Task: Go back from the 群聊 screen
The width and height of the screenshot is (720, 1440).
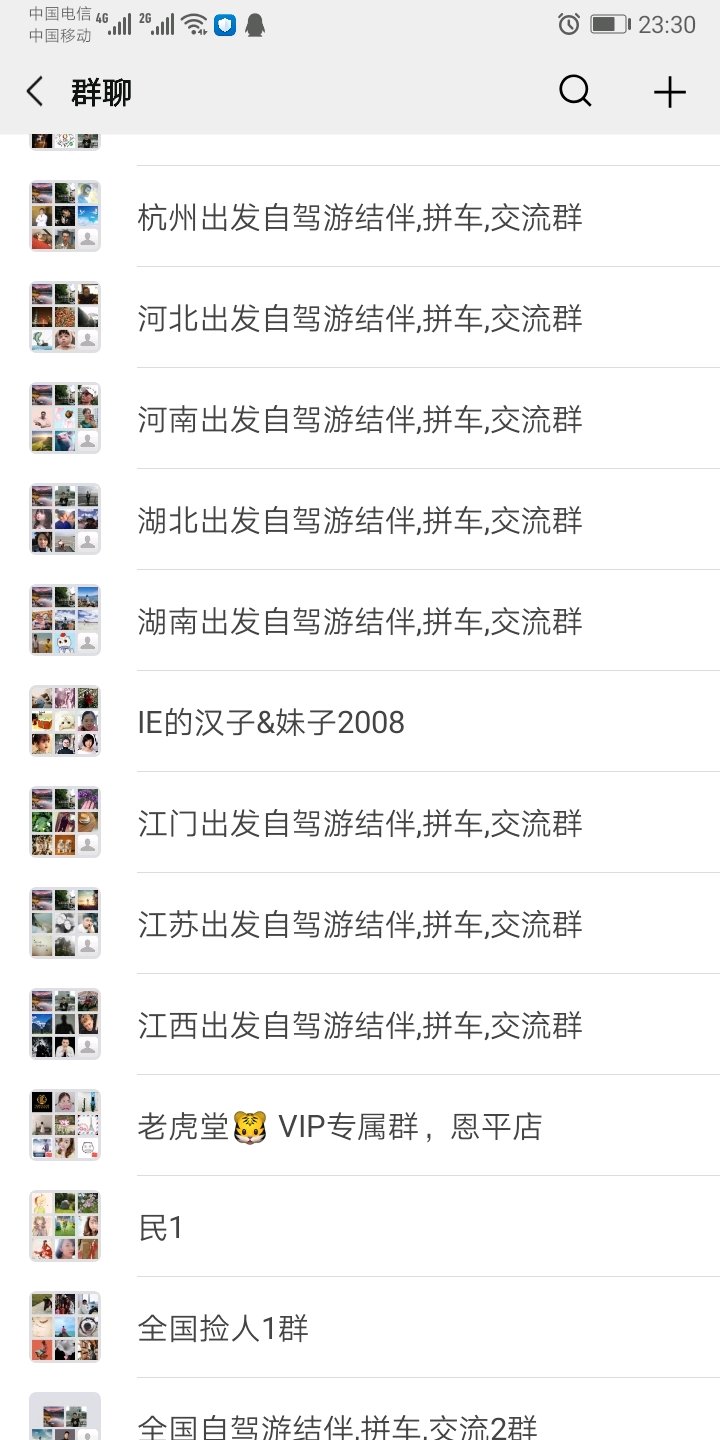Action: [x=35, y=92]
